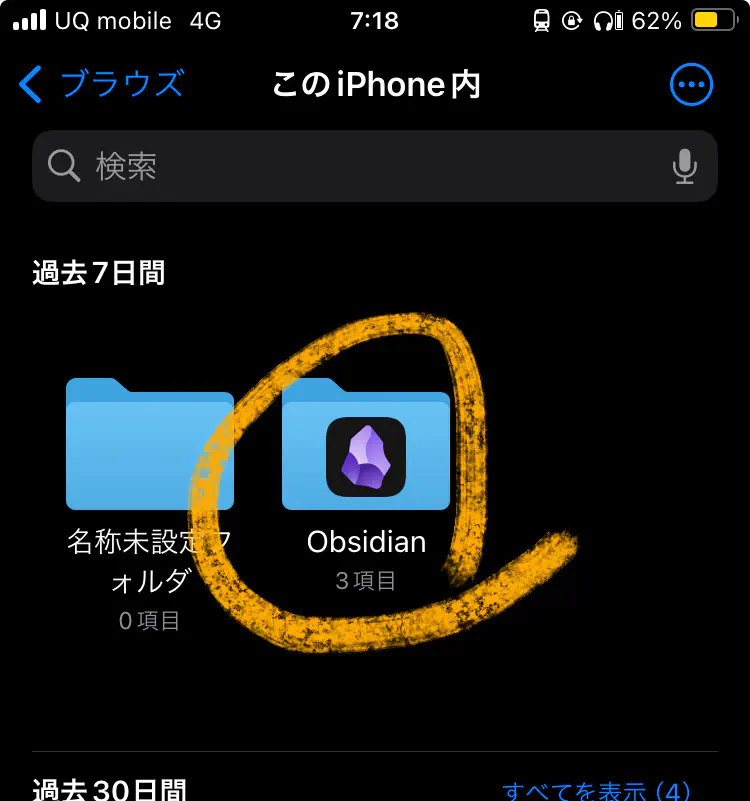Open the 名称未設定フォルダ folder
Image resolution: width=750 pixels, height=801 pixels.
[150, 445]
